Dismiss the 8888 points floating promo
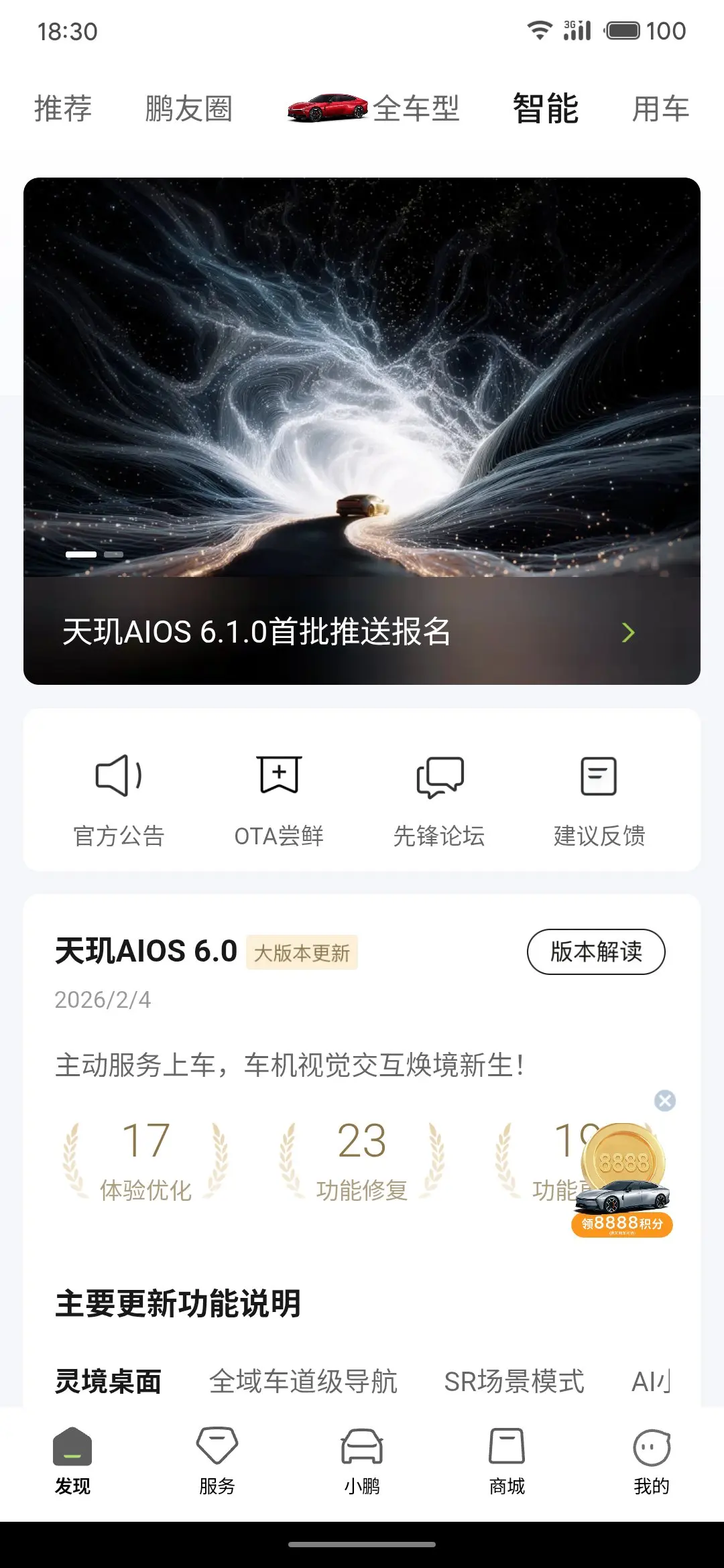This screenshot has height=1568, width=724. (x=664, y=1100)
